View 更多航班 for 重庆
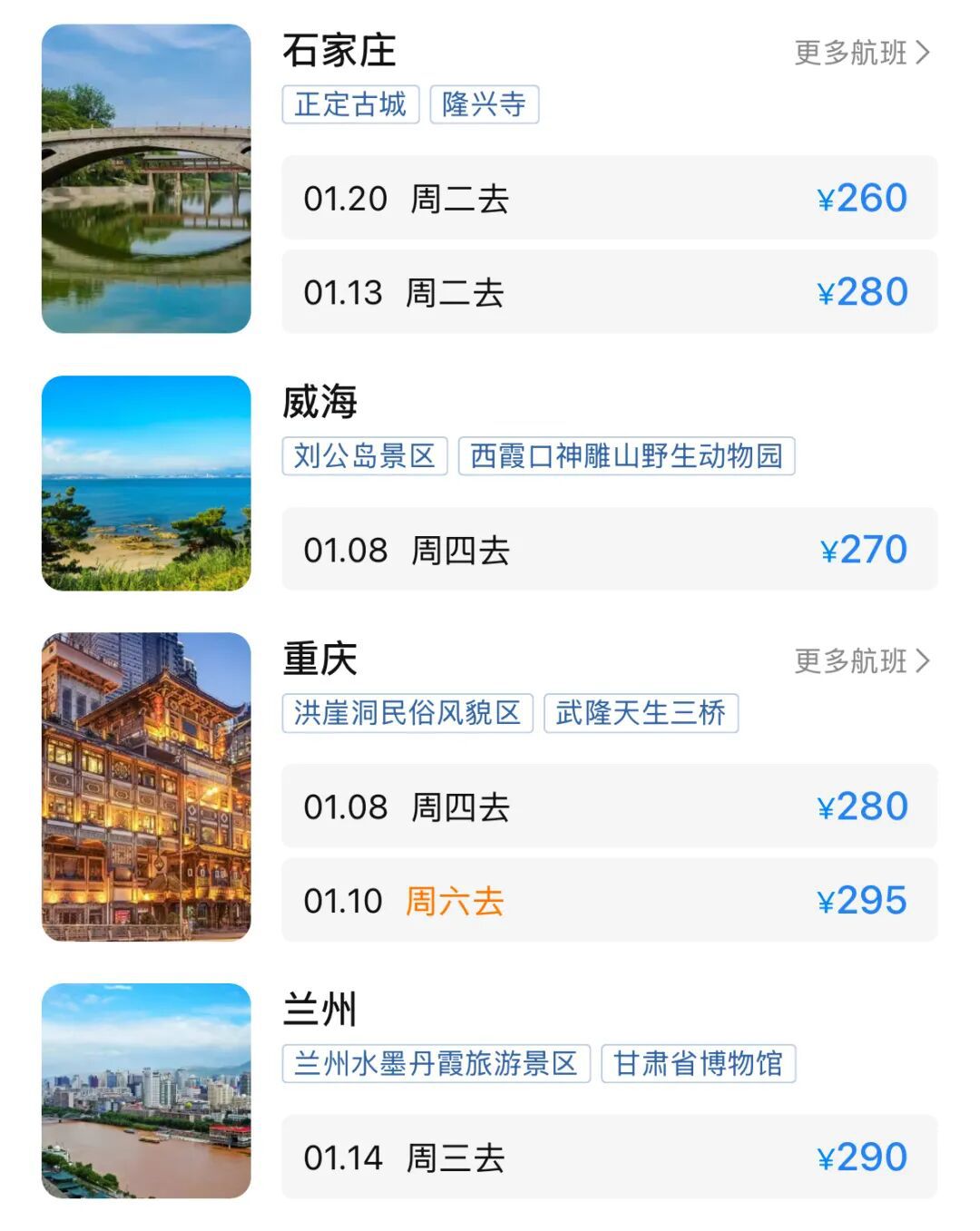Image resolution: width=980 pixels, height=1231 pixels. click(862, 661)
